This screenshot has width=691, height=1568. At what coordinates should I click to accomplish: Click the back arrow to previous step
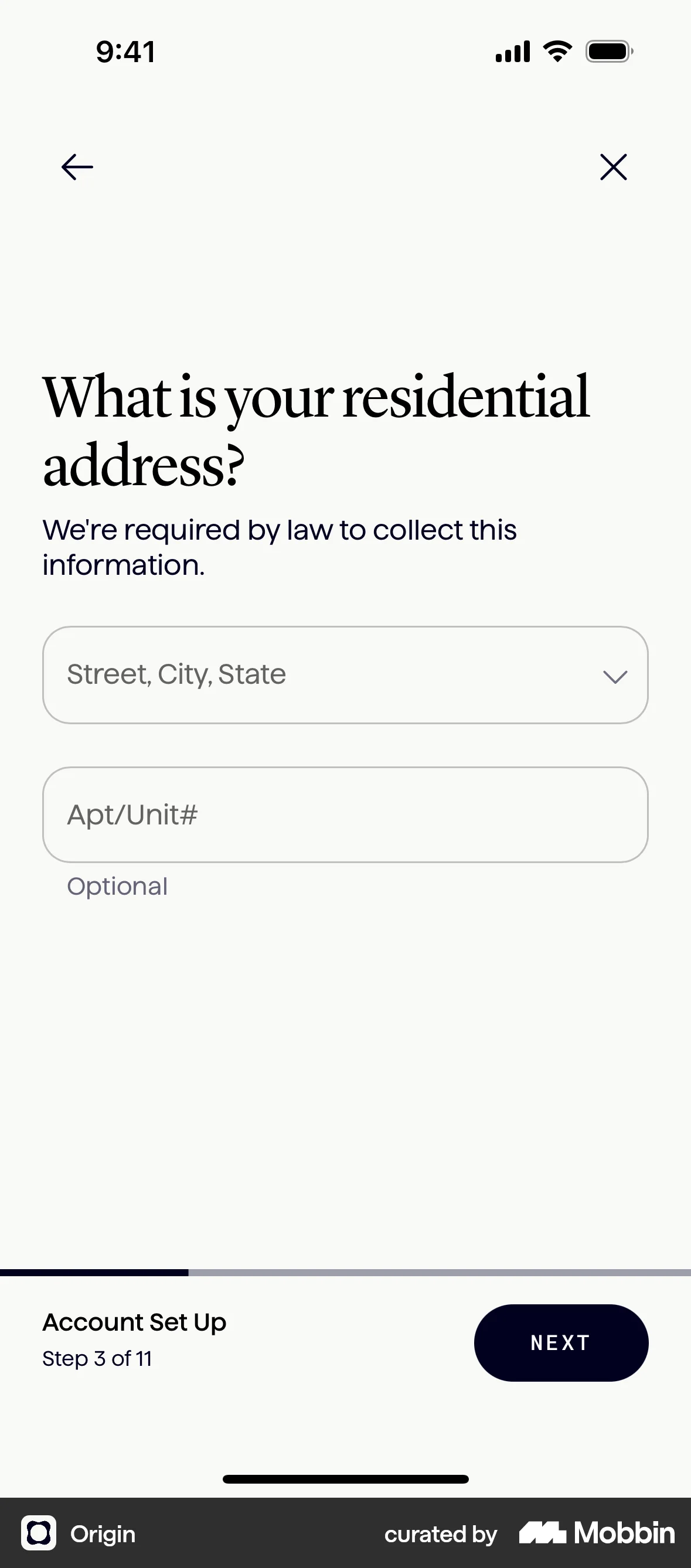[x=76, y=166]
